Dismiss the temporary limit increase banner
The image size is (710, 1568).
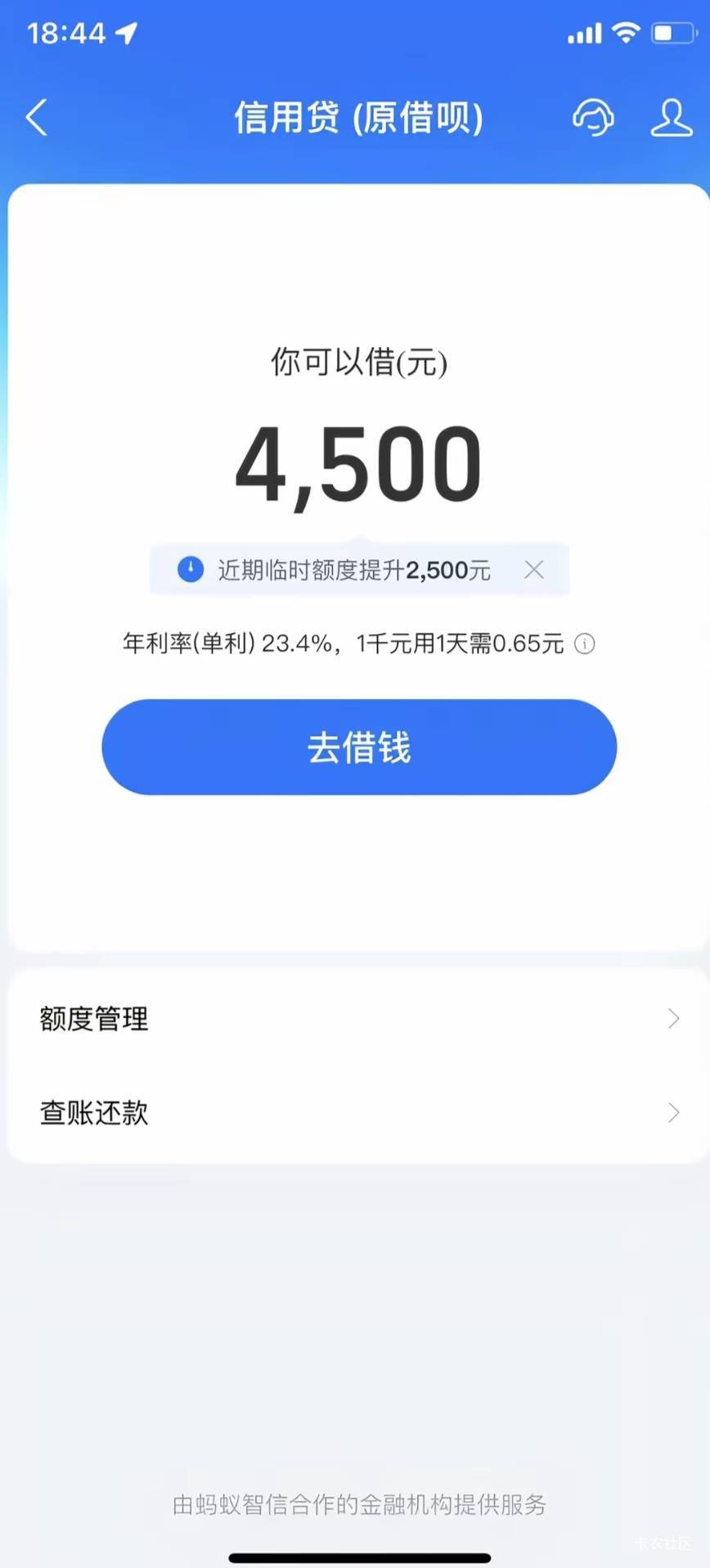coord(534,570)
